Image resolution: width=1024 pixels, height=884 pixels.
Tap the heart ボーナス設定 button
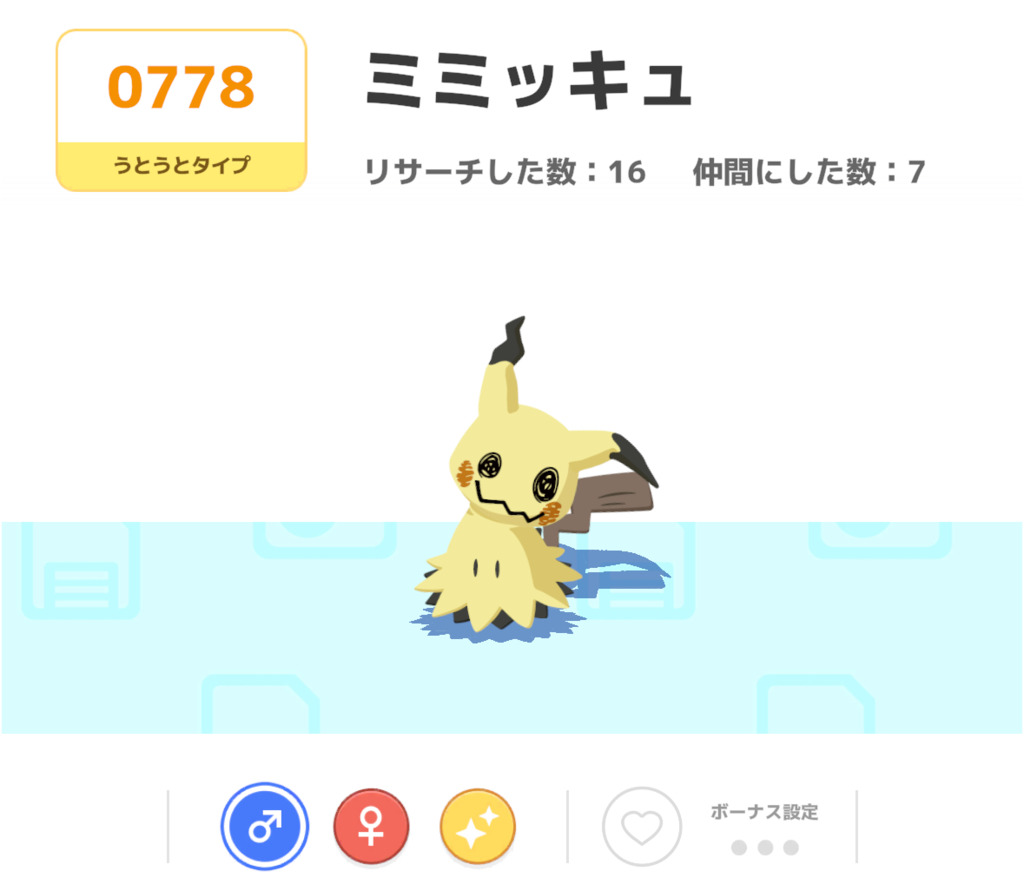point(641,827)
